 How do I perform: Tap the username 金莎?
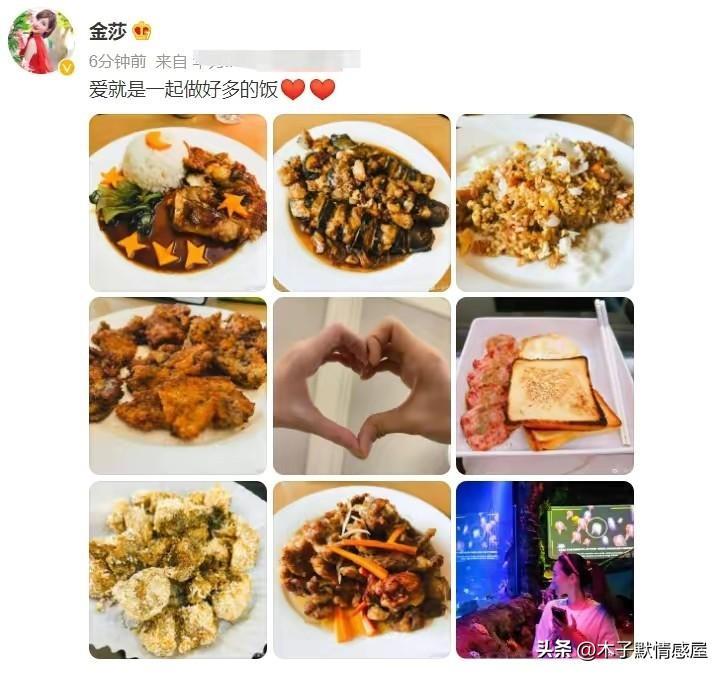107,30
